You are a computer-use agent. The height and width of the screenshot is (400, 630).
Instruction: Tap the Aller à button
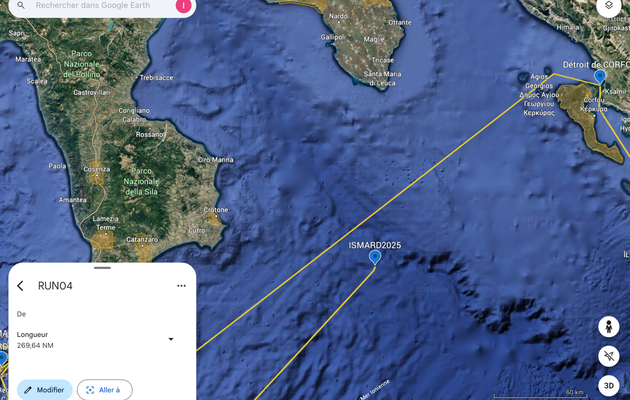(x=104, y=390)
